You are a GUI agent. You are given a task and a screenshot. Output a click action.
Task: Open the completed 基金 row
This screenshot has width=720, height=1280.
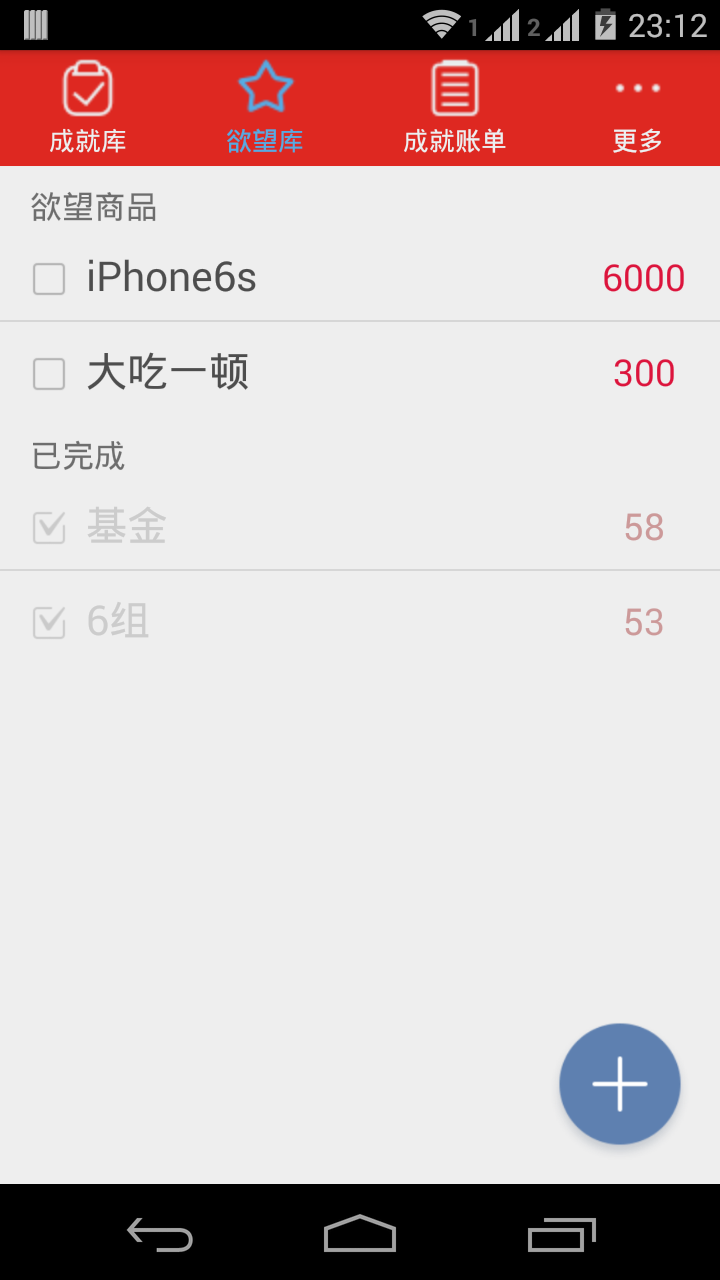[x=360, y=527]
